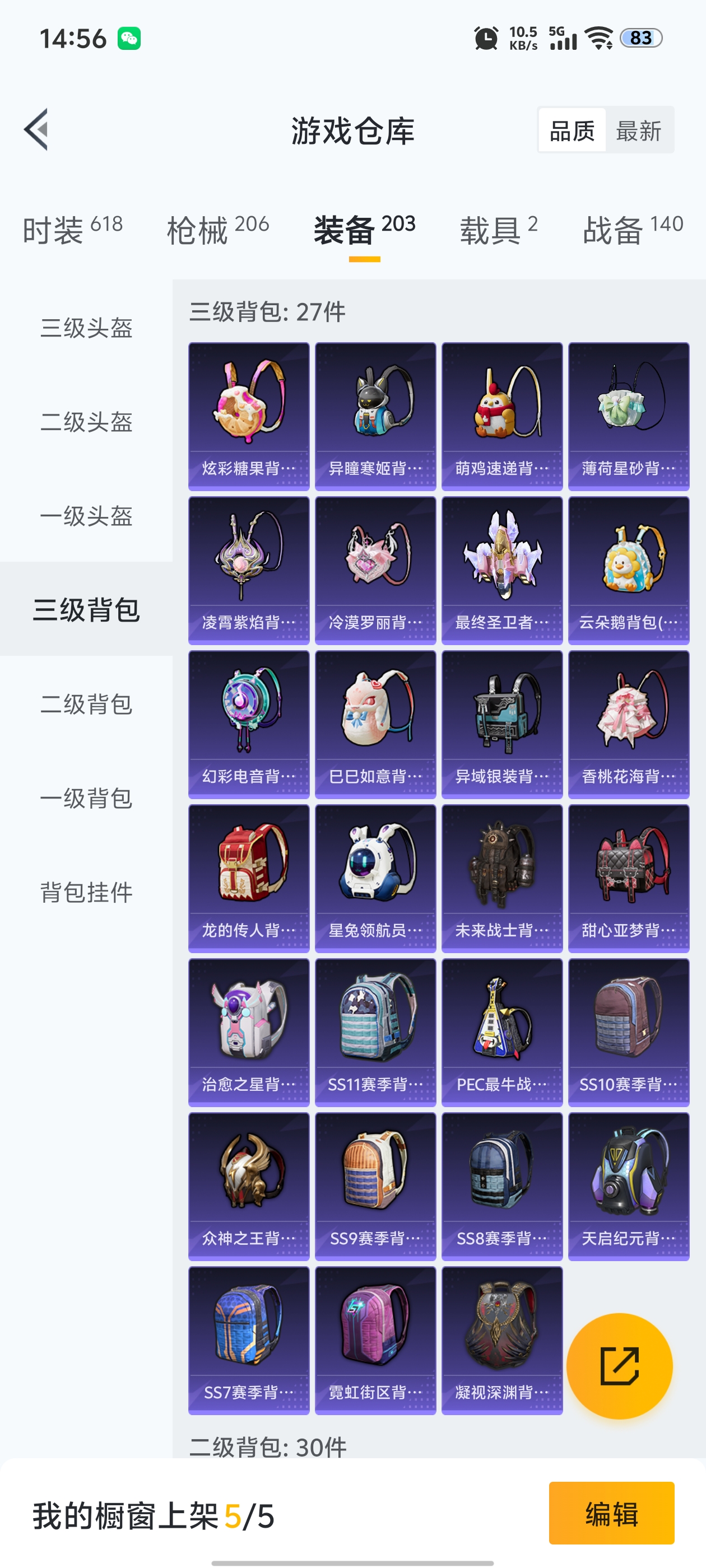Show 背包挂件 items
The image size is (706, 1568).
click(x=86, y=892)
